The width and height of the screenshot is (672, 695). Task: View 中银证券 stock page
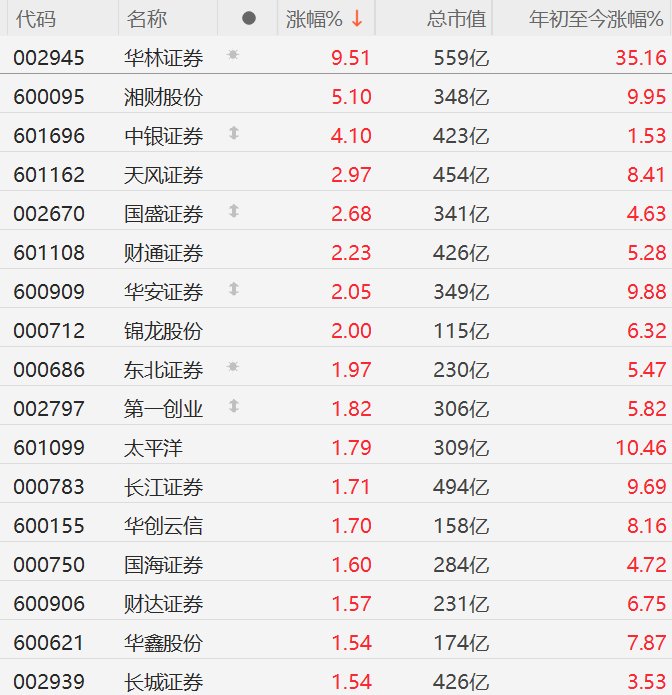(164, 136)
